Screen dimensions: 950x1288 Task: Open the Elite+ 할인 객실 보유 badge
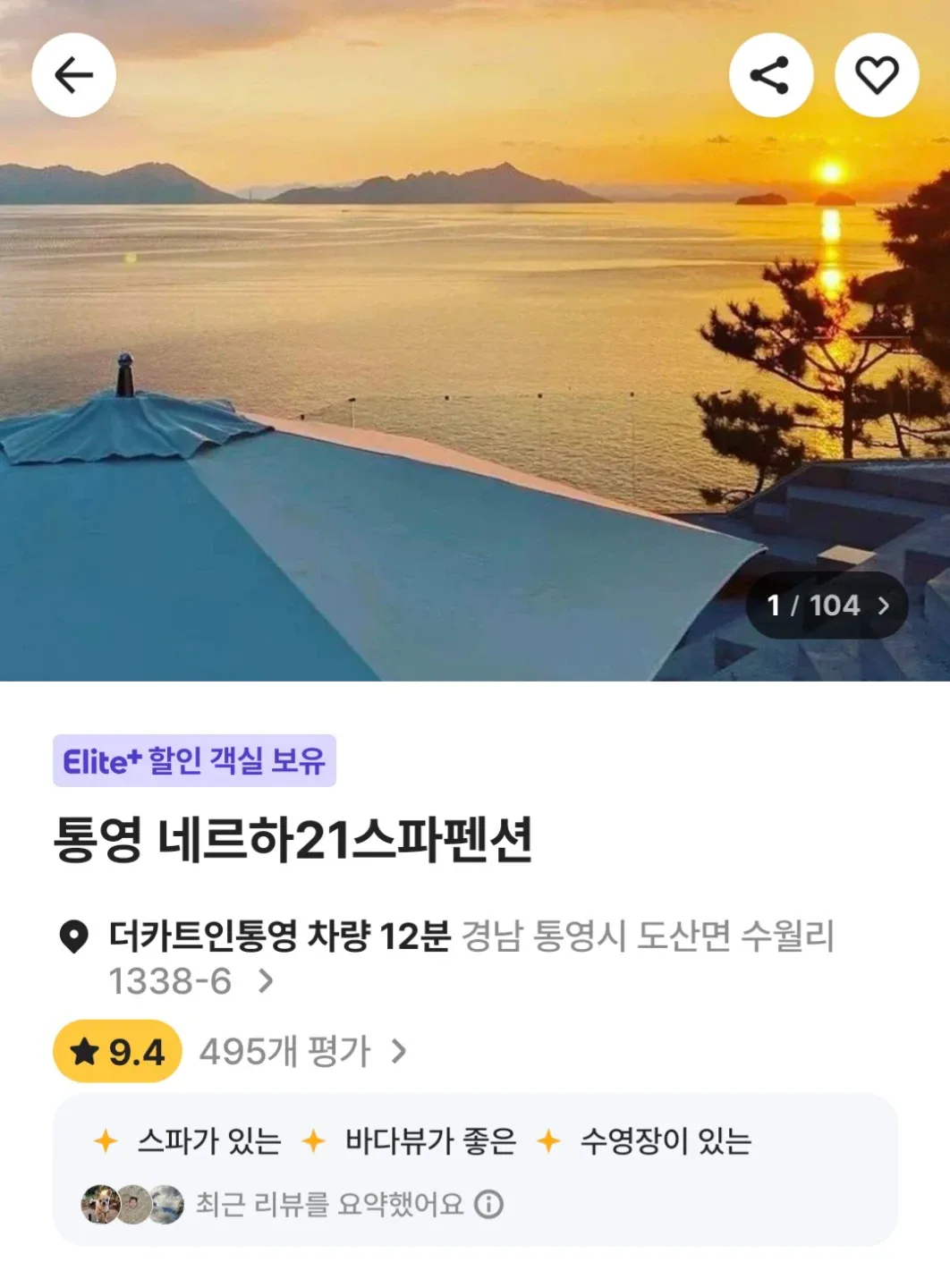(194, 761)
